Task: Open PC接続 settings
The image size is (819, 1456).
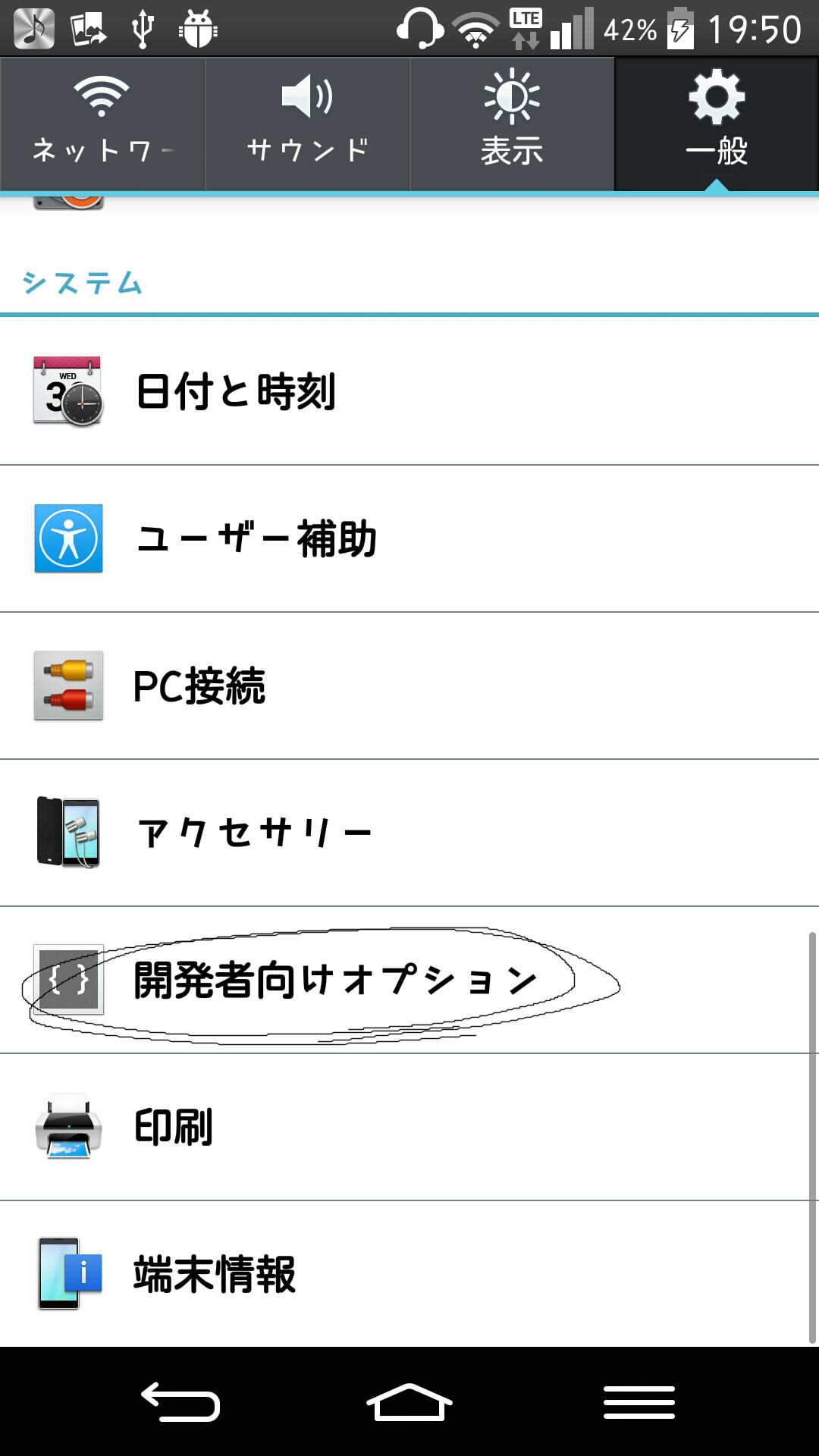Action: pos(409,686)
